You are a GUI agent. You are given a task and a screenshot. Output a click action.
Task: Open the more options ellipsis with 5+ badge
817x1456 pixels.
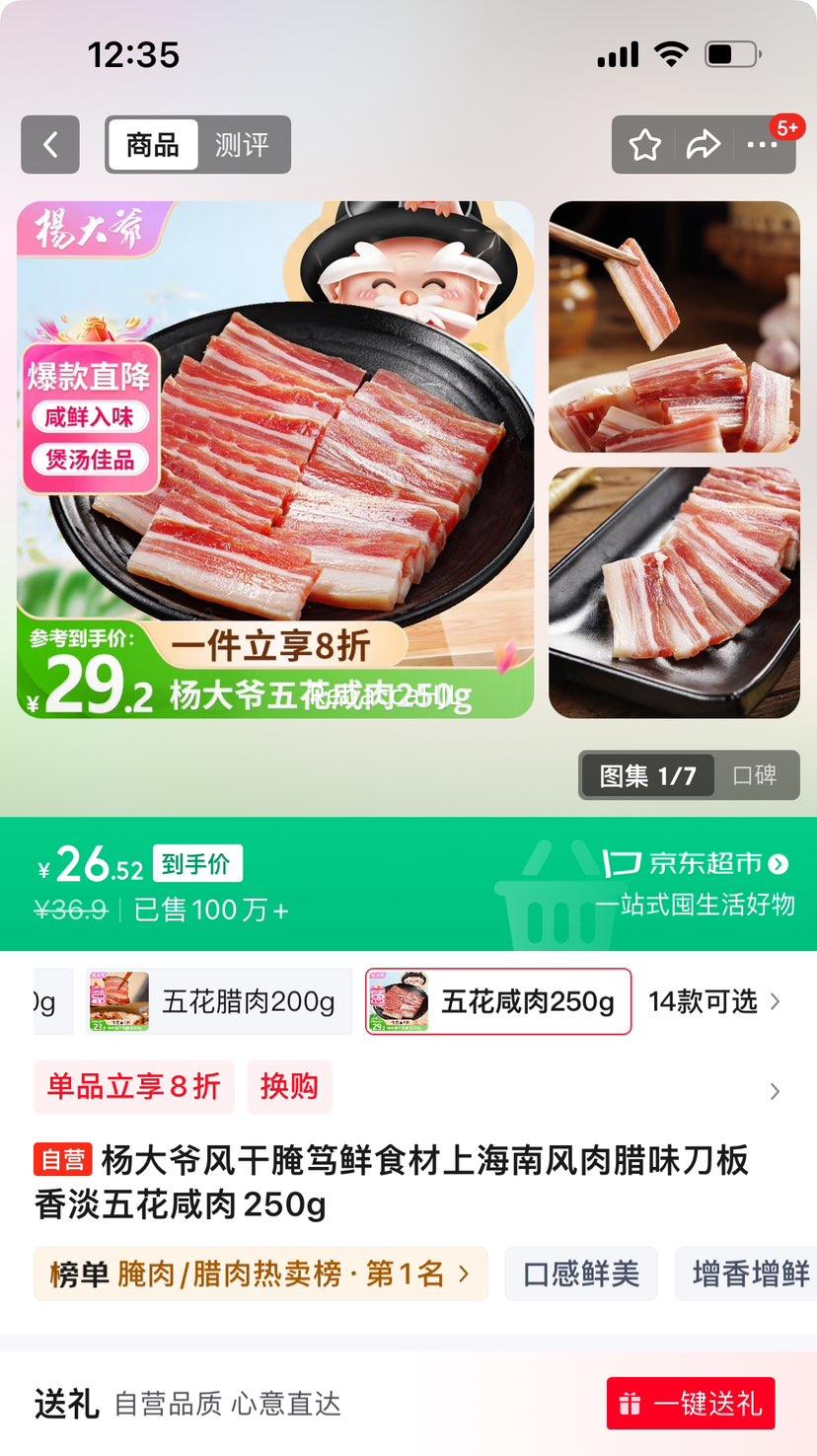[x=763, y=146]
